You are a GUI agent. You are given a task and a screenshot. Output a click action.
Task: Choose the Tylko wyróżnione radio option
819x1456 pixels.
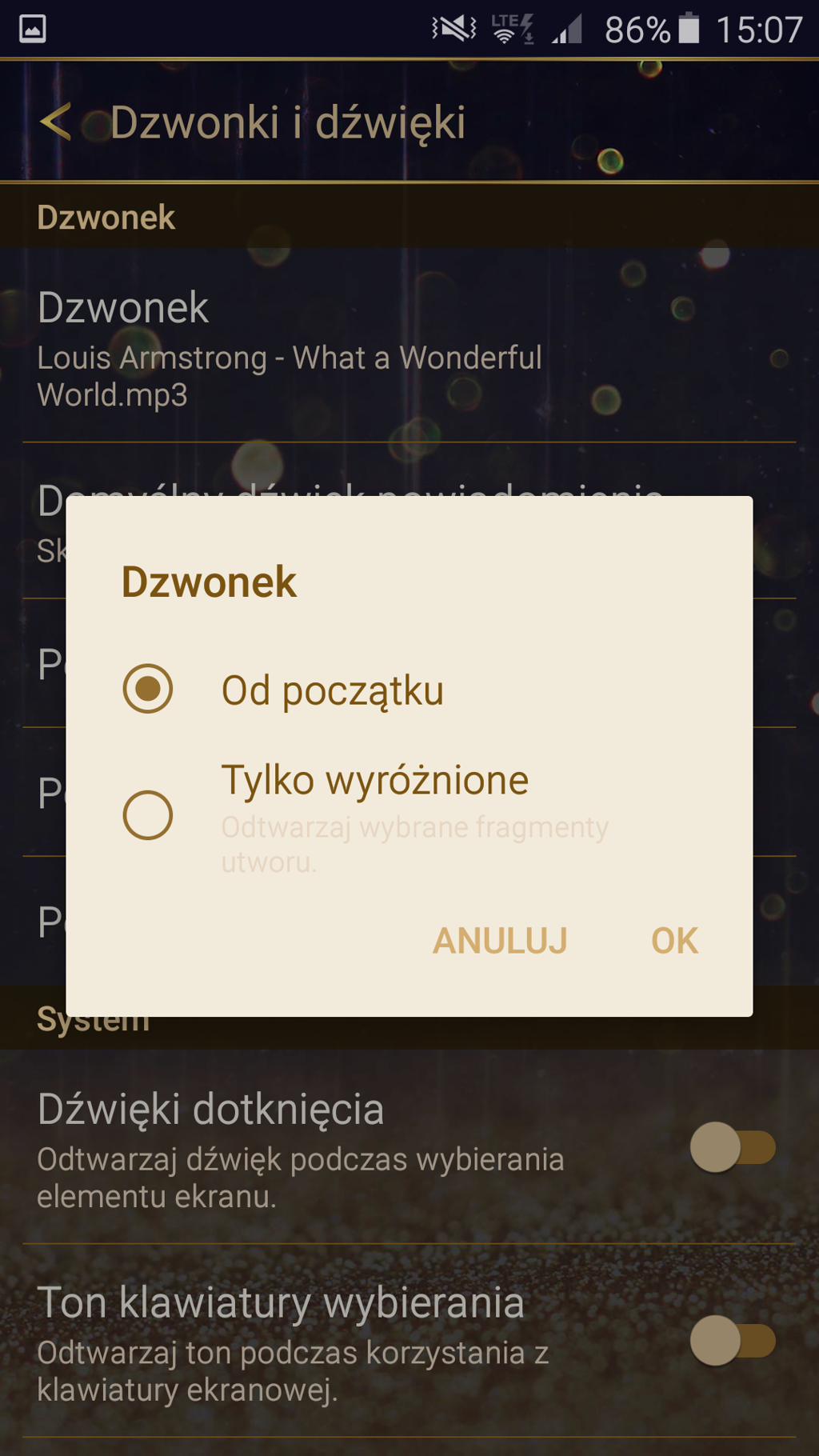point(148,815)
